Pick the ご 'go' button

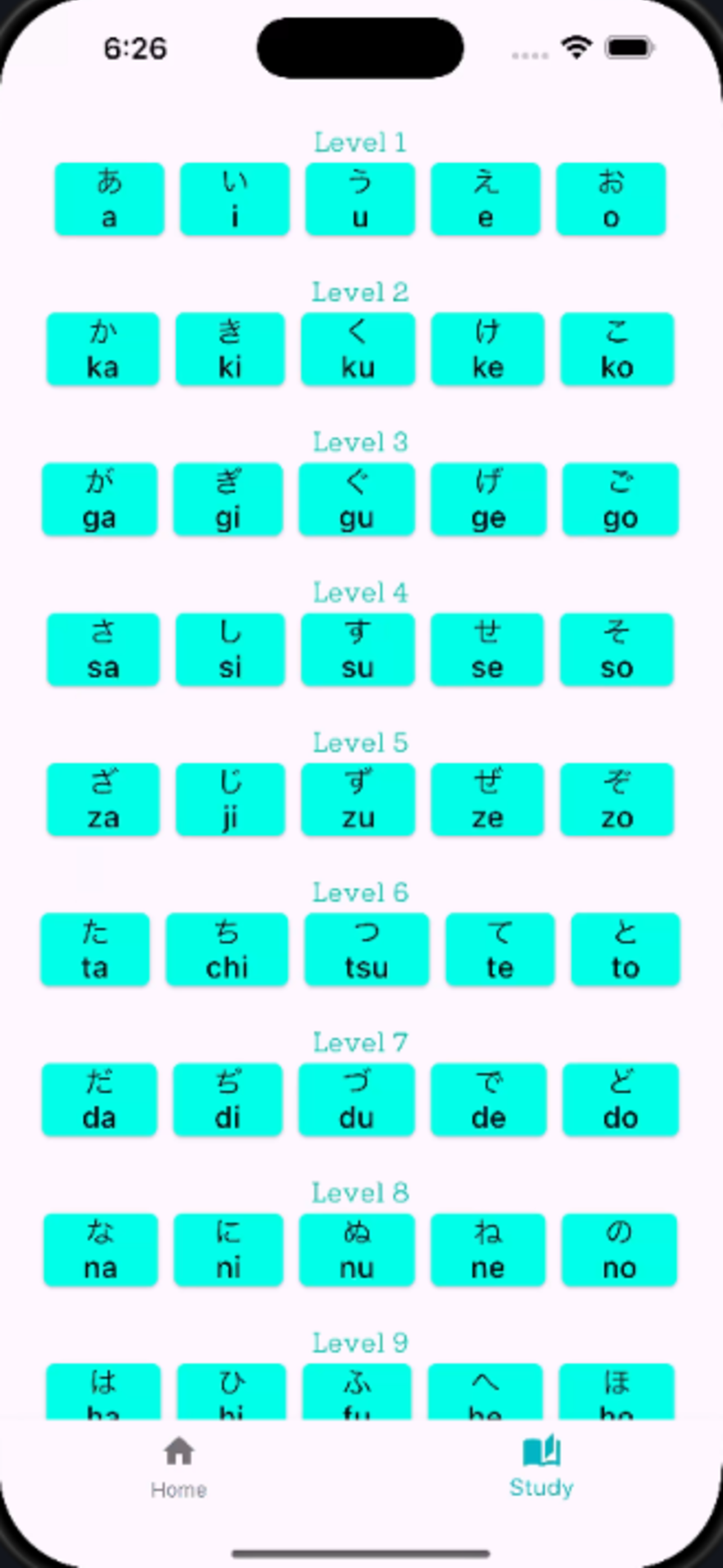(620, 500)
